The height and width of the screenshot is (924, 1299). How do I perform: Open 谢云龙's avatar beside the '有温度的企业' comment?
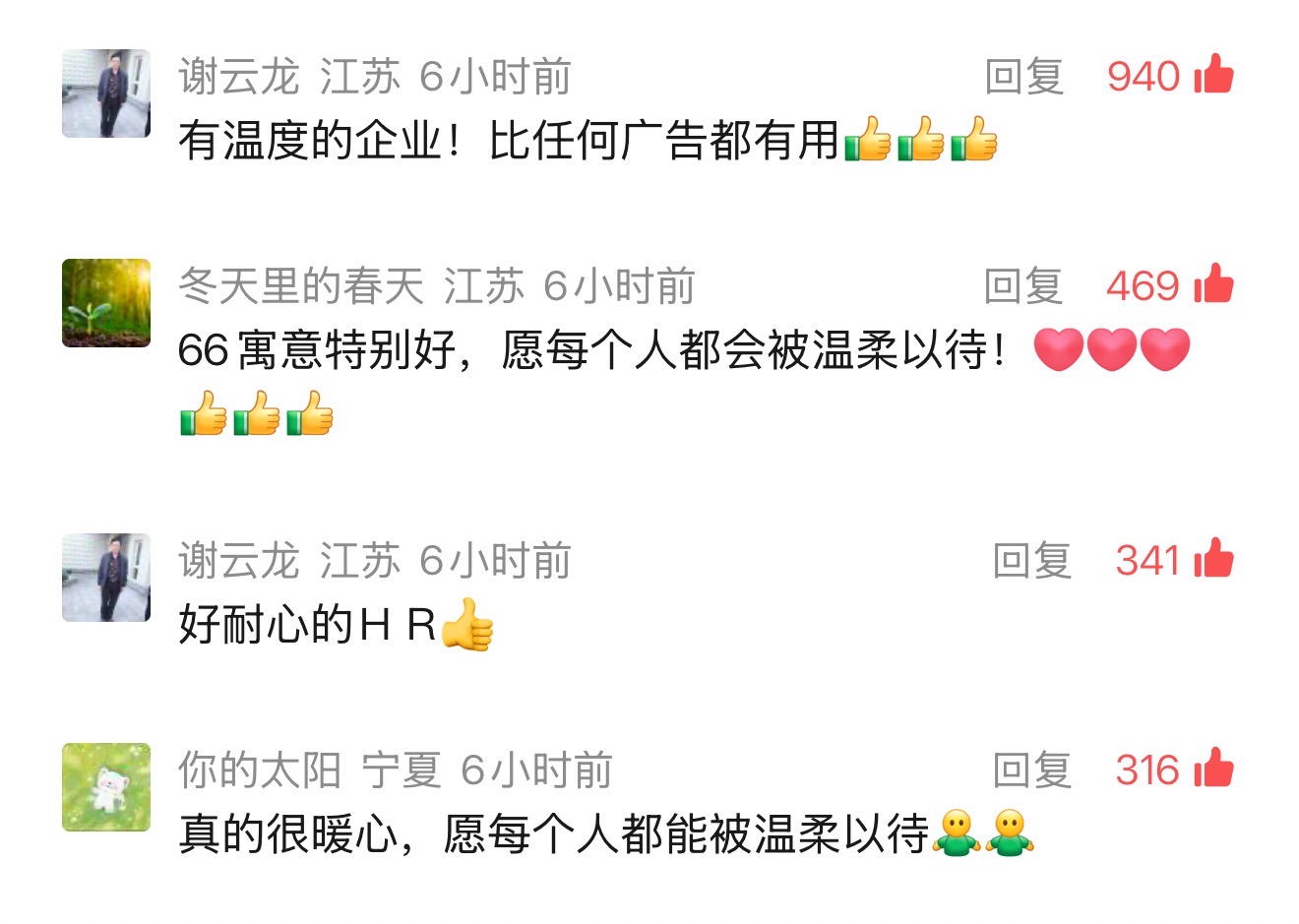pyautogui.click(x=106, y=93)
